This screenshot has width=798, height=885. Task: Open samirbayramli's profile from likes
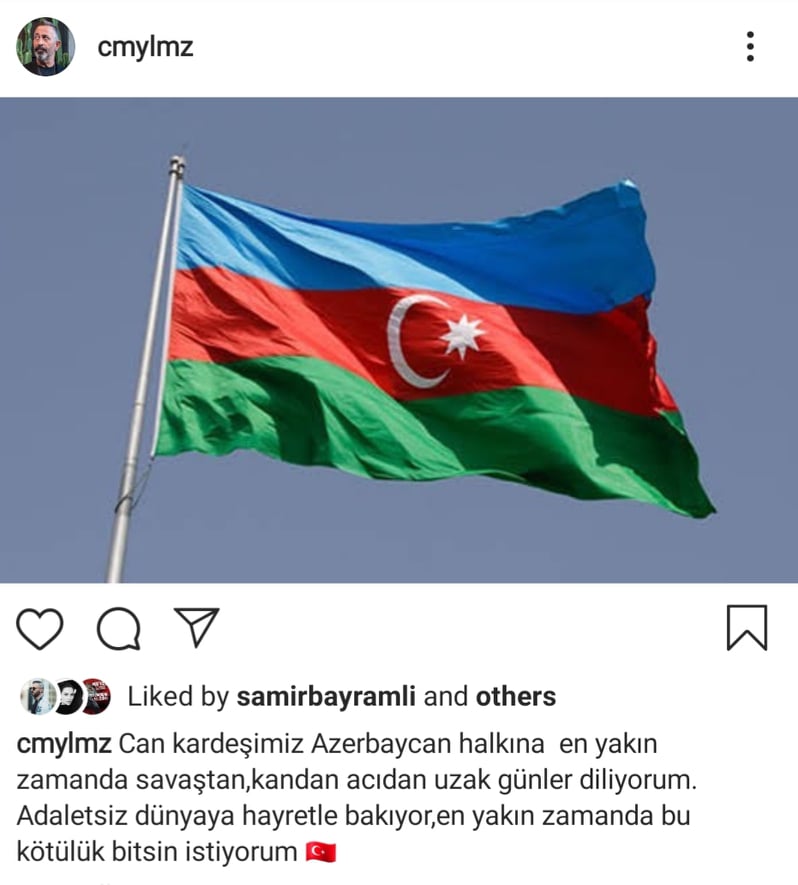pyautogui.click(x=327, y=696)
